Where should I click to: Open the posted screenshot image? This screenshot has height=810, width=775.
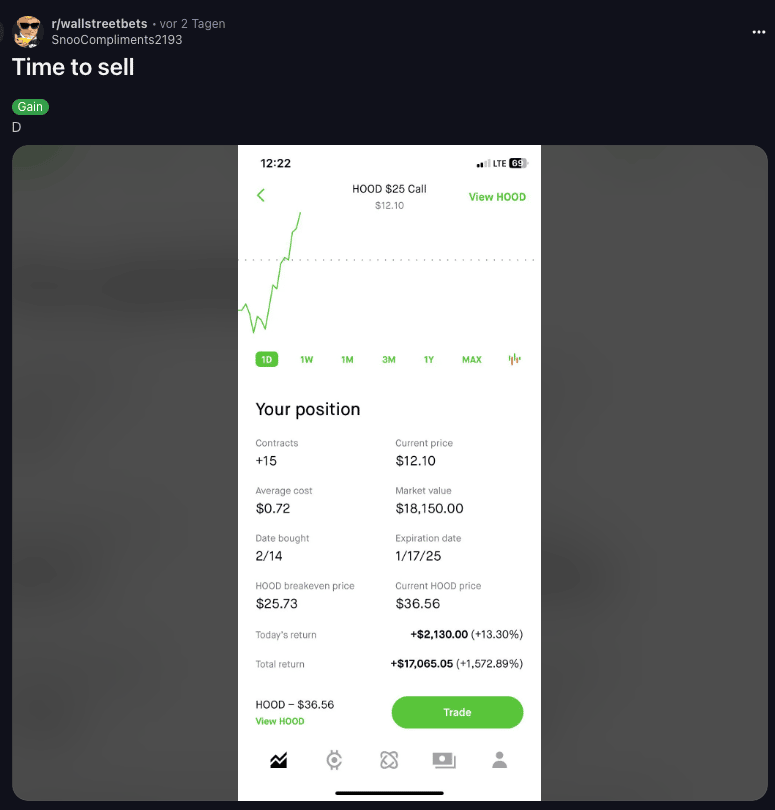click(x=389, y=472)
